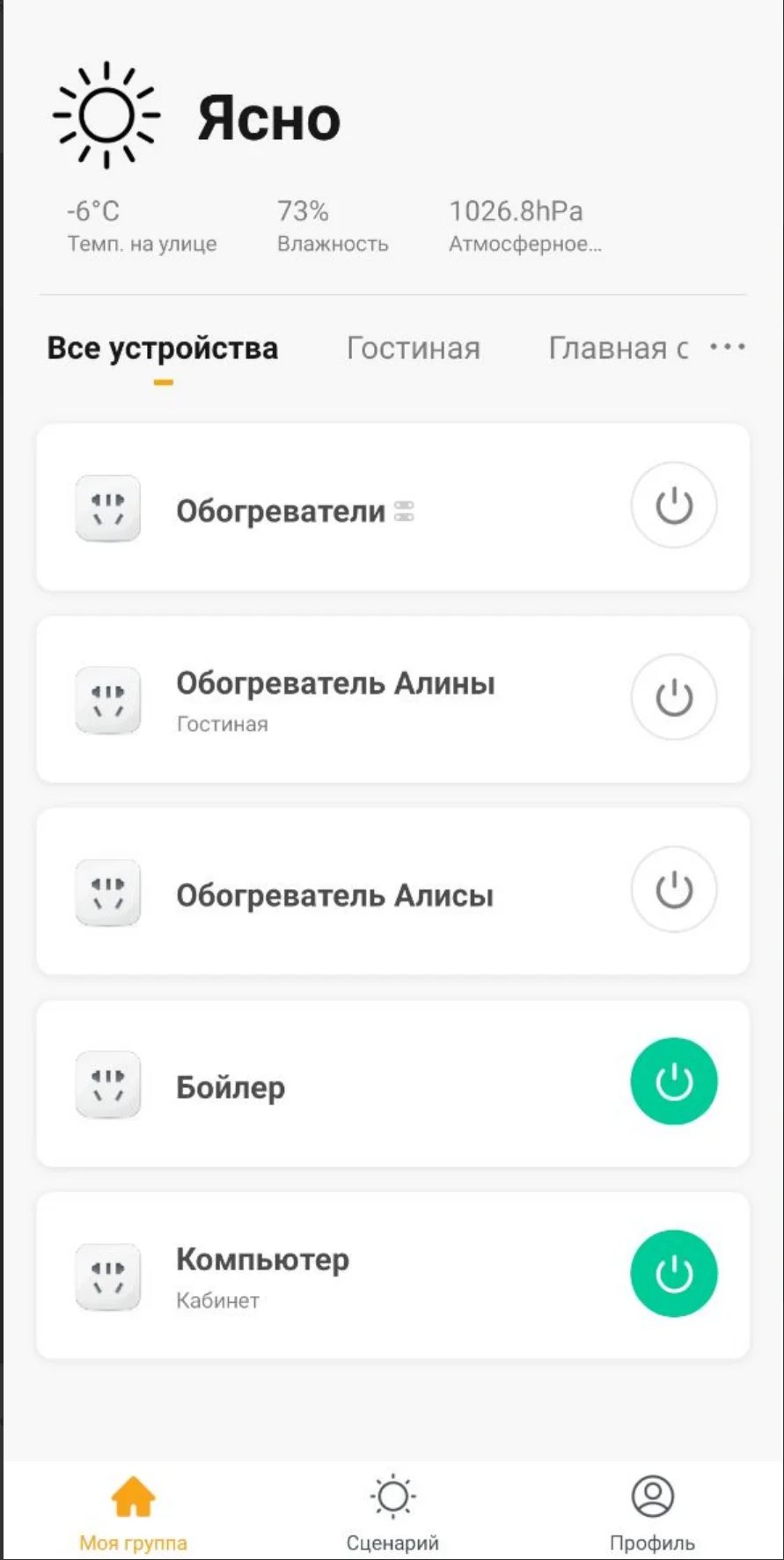Switch to the Гостиная tab
The height and width of the screenshot is (1560, 784).
coord(414,348)
